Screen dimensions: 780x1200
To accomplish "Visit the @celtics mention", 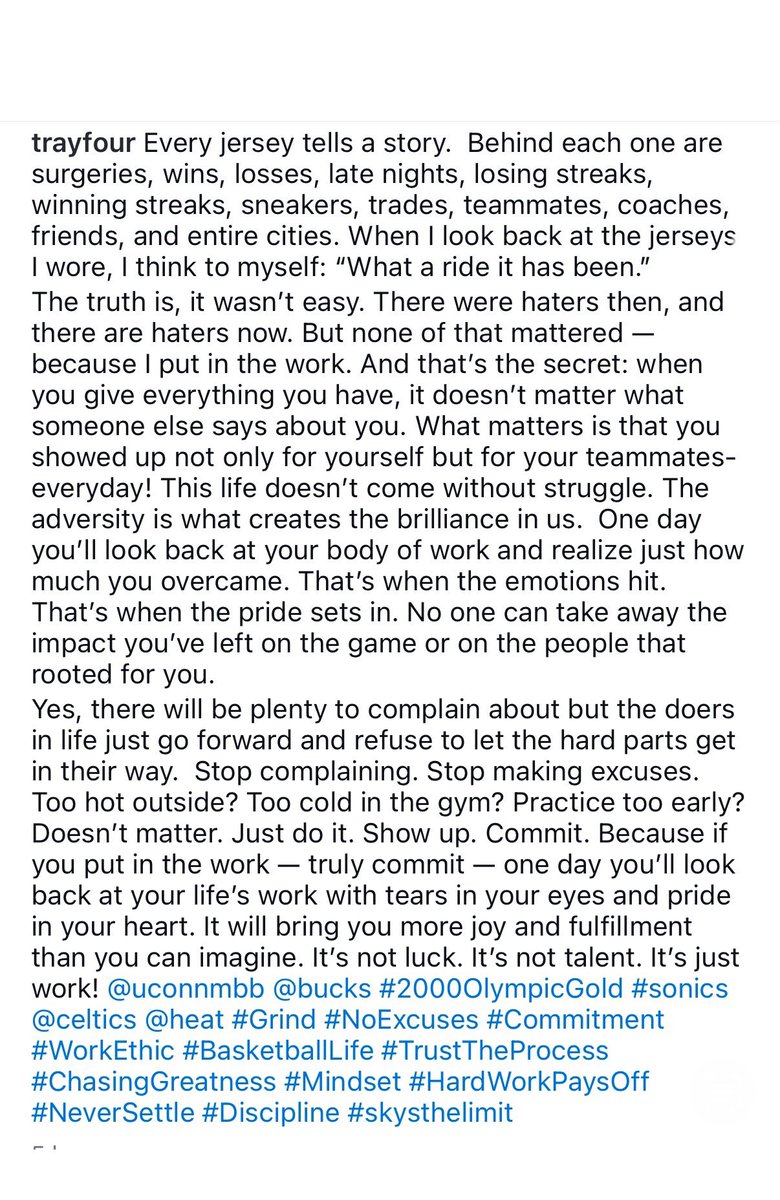I will pos(83,1020).
